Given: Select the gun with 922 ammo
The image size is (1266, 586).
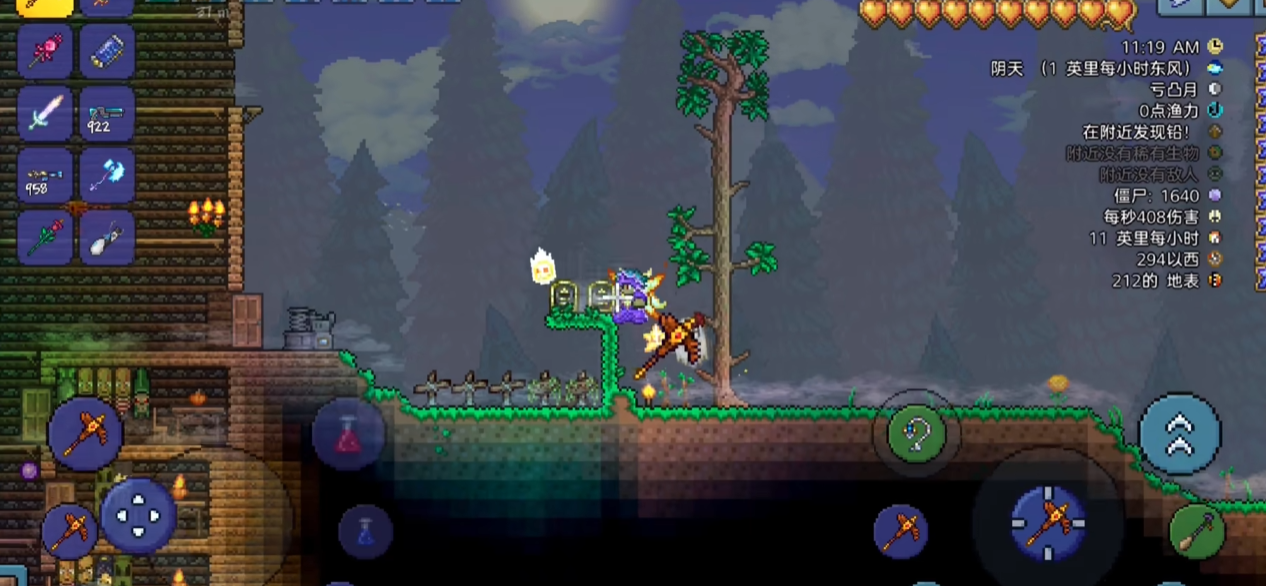Looking at the screenshot, I should [107, 112].
